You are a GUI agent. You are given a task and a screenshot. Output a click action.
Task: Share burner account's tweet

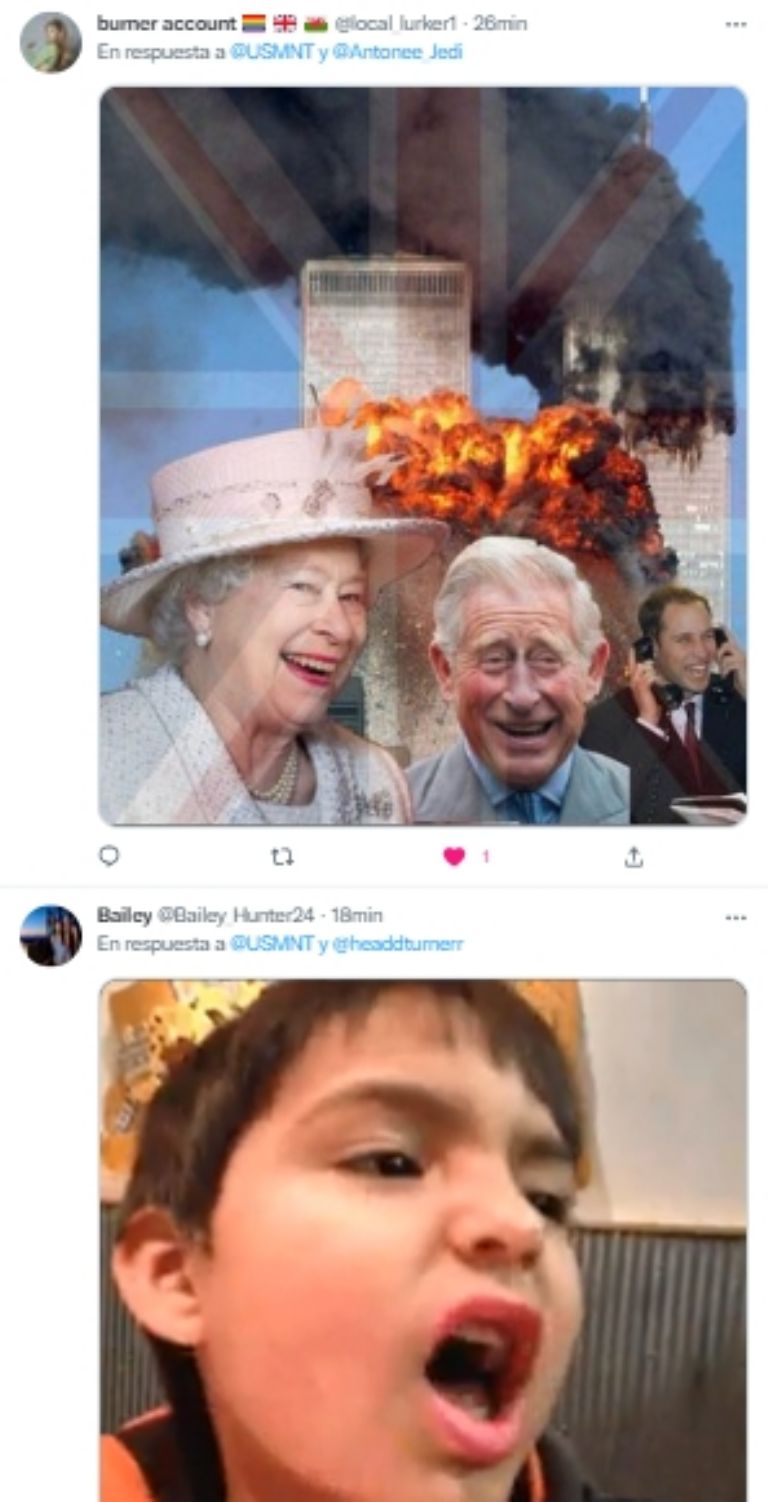[634, 857]
